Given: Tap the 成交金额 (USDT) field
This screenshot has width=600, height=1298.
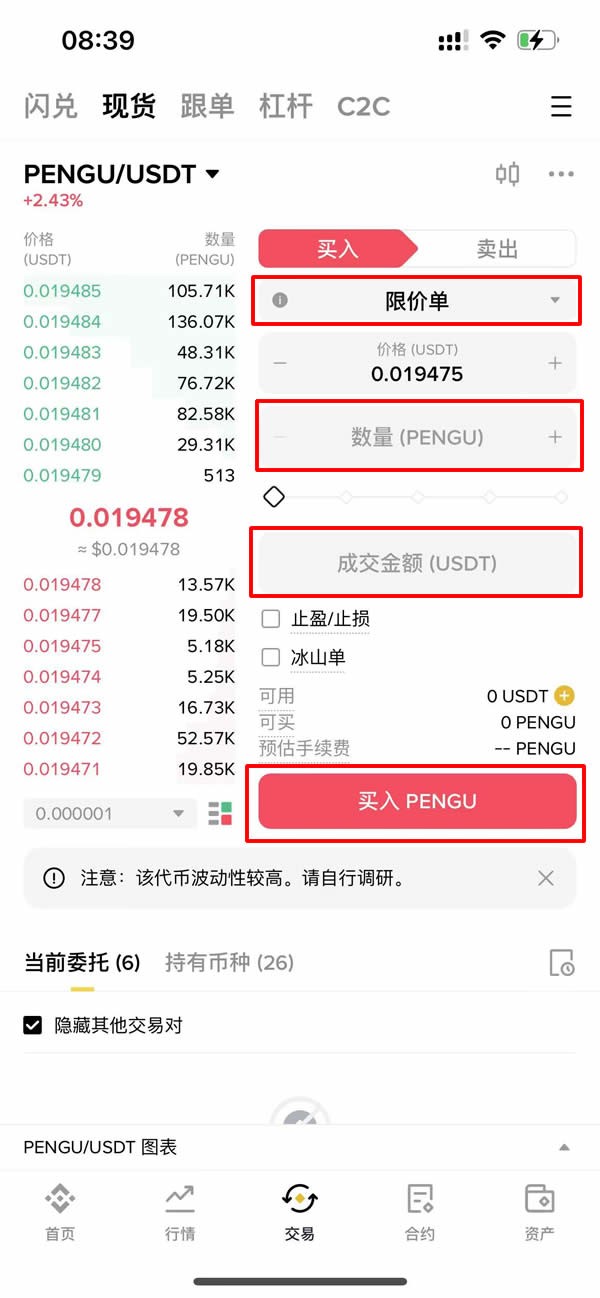Looking at the screenshot, I should pos(417,563).
